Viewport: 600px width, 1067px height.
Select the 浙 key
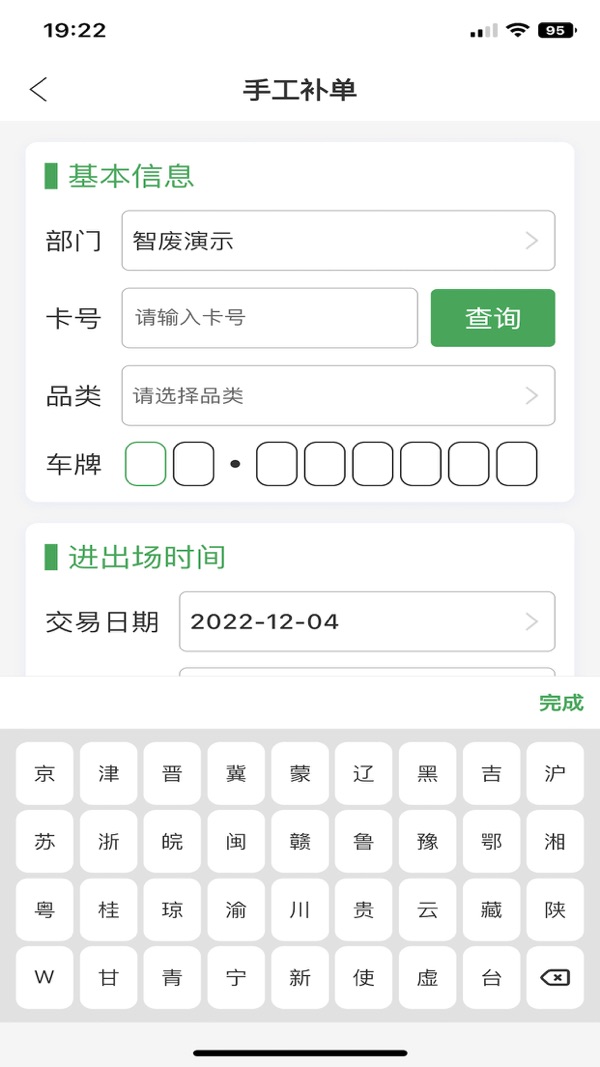tap(108, 841)
